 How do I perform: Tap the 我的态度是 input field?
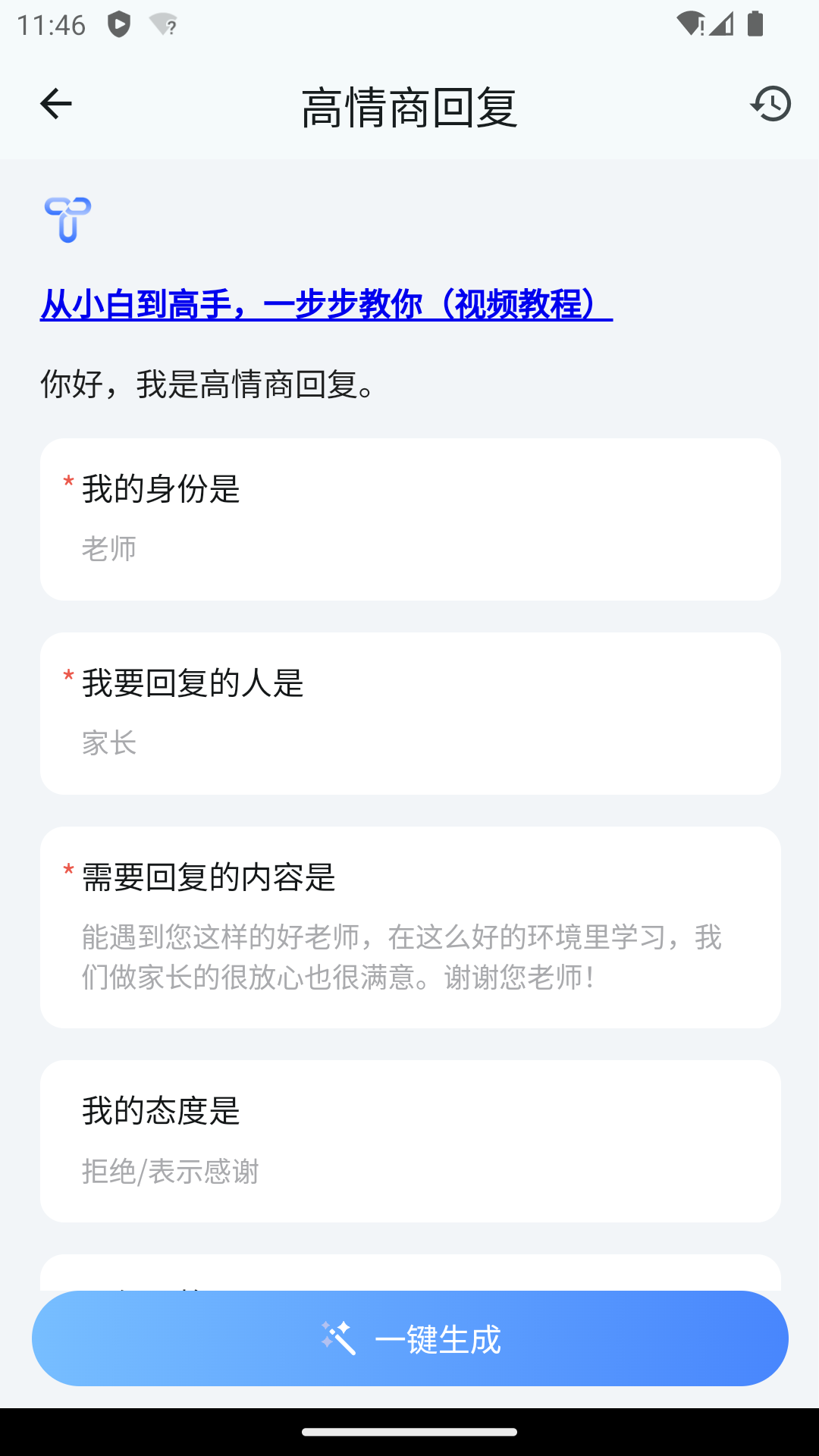(x=409, y=1169)
